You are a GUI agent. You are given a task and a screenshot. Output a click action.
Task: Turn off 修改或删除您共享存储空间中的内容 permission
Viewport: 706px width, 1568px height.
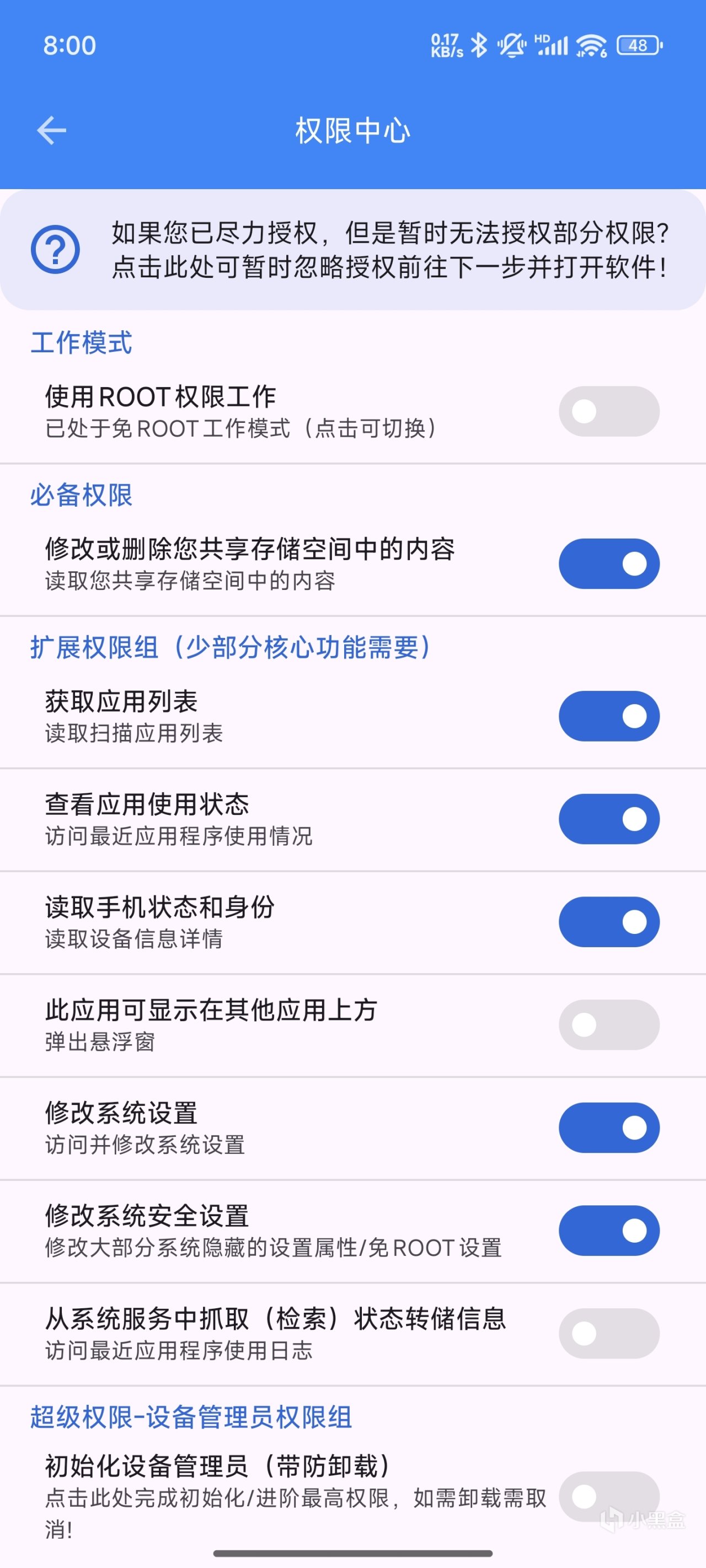point(608,563)
